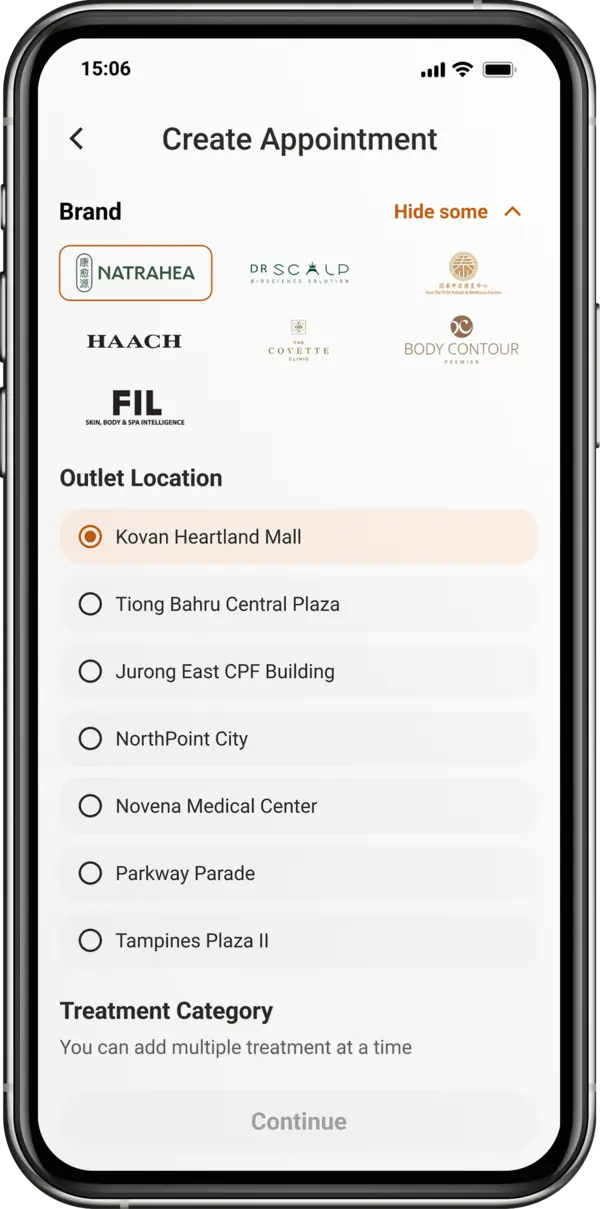This screenshot has height=1209, width=600.
Task: Select the Natrahea brand
Action: click(x=135, y=273)
